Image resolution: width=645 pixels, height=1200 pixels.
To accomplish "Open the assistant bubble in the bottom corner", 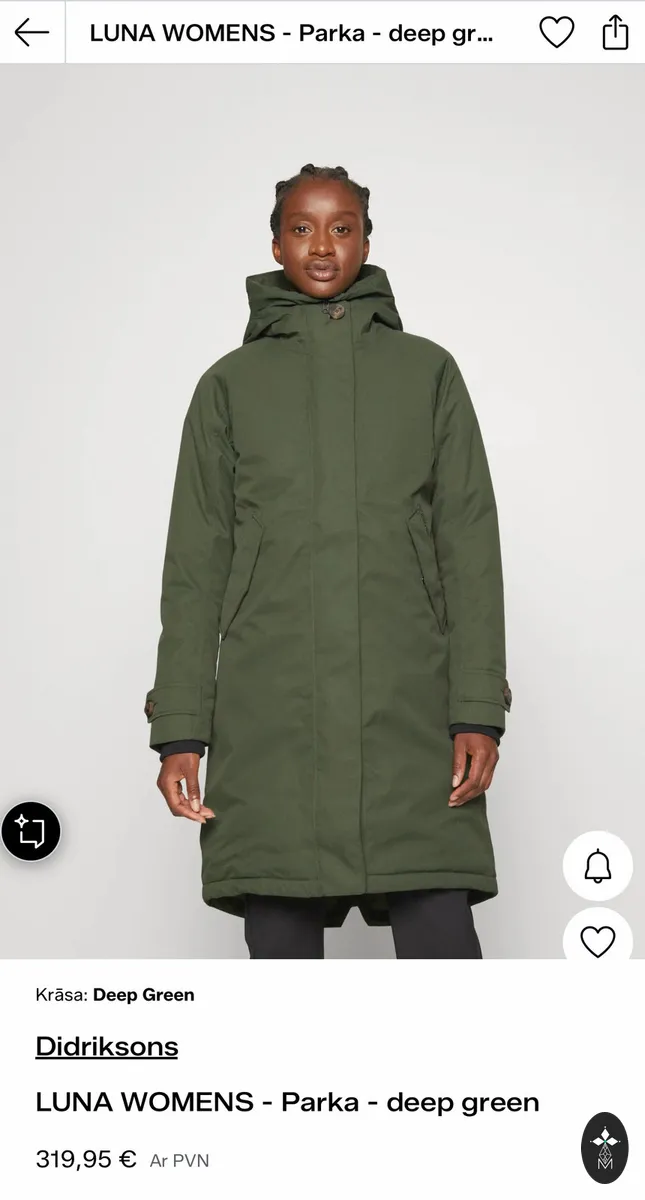I will coord(605,1148).
